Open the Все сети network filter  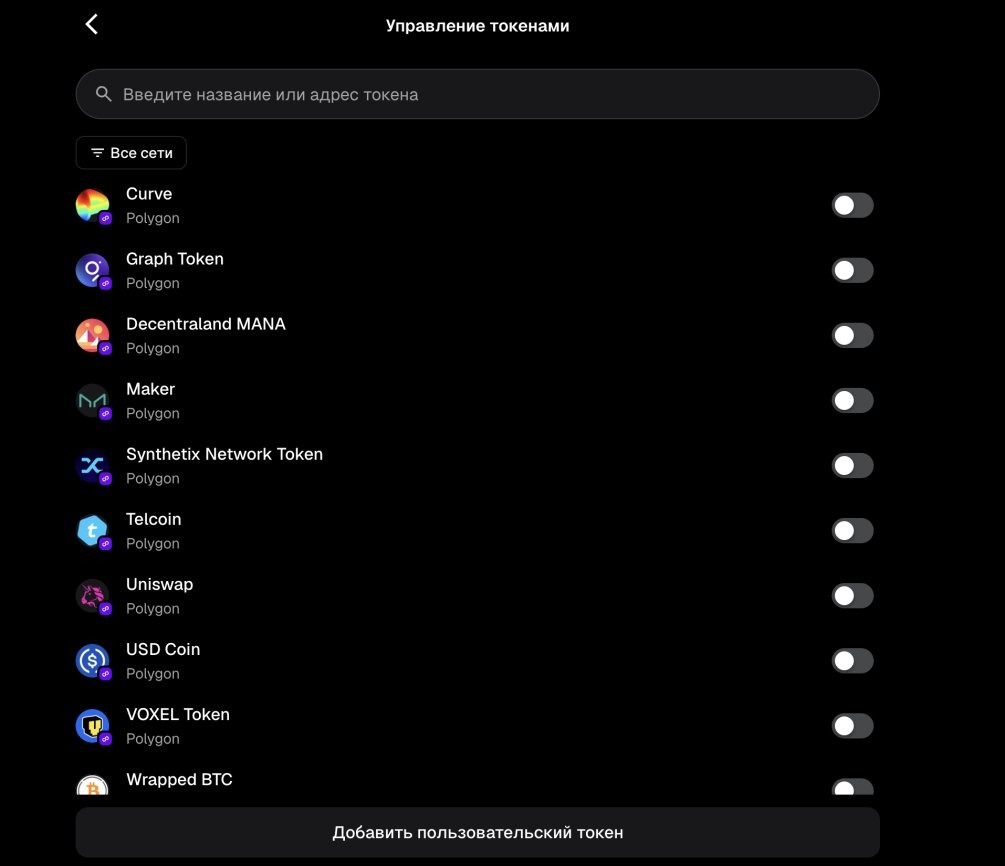131,153
